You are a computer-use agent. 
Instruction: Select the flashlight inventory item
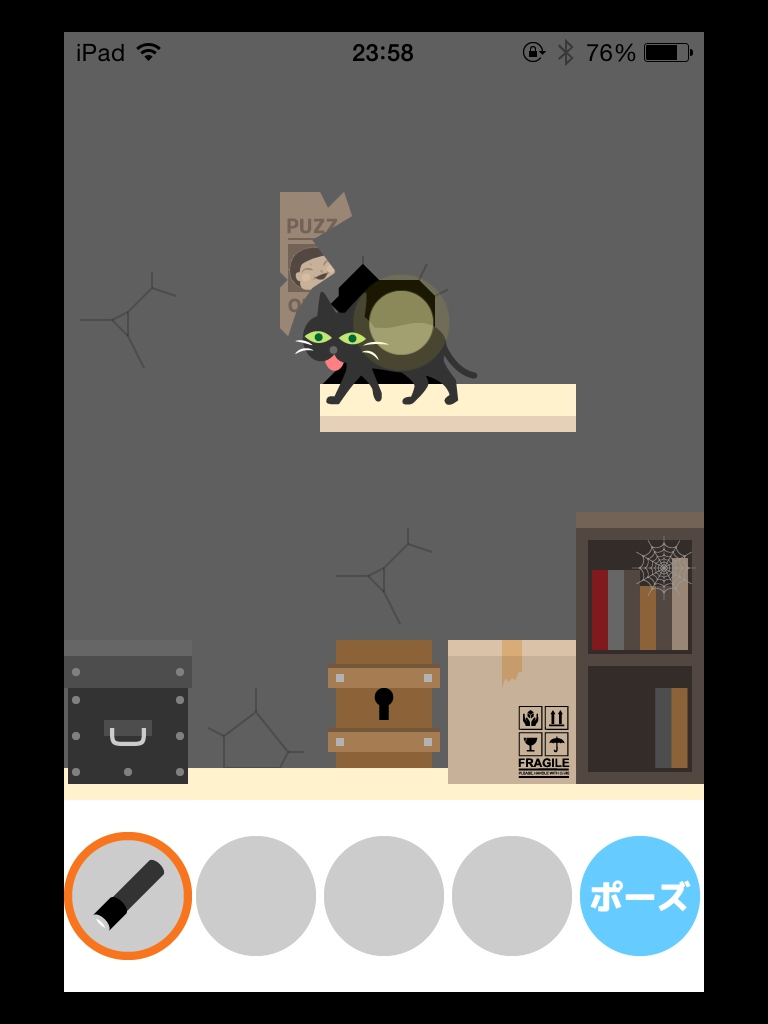click(128, 895)
